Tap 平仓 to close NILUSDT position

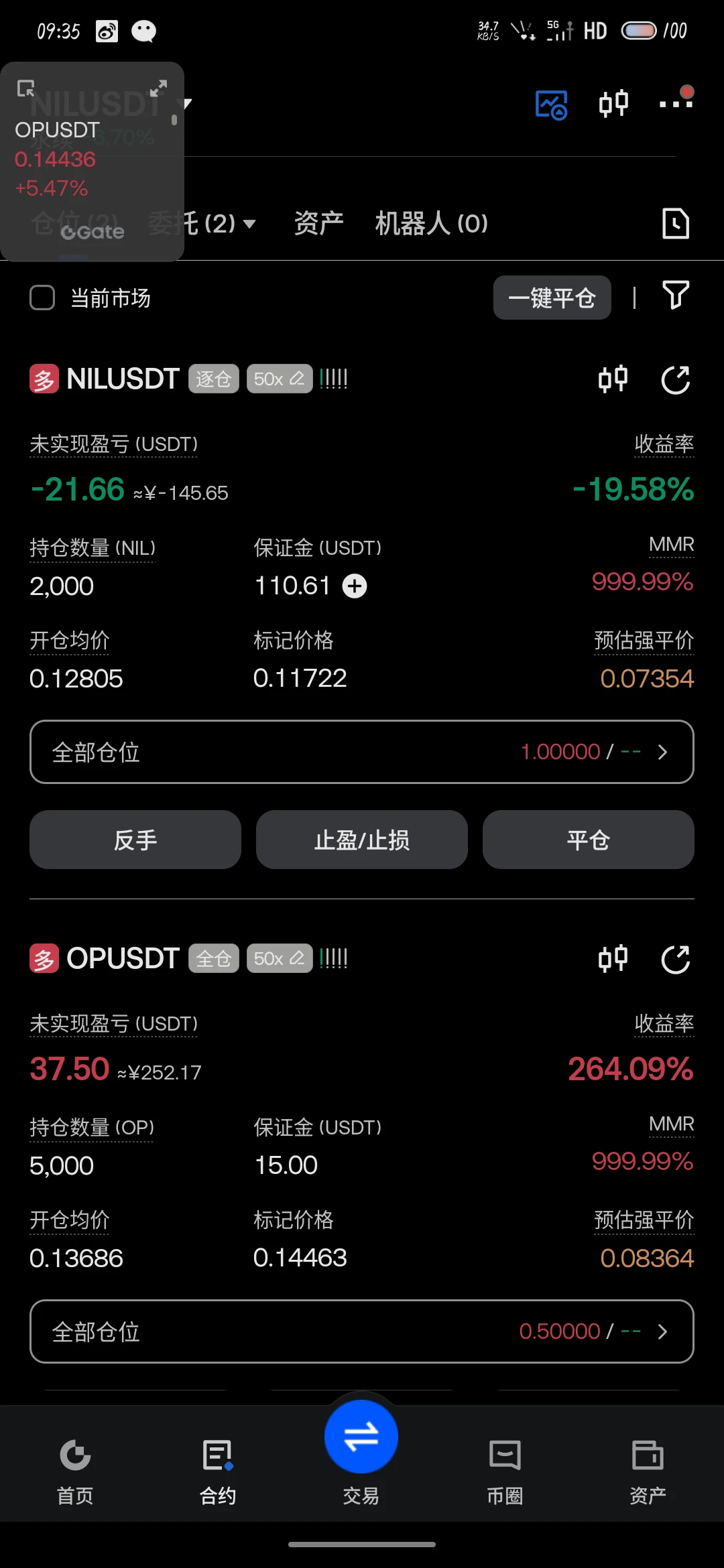tap(589, 840)
